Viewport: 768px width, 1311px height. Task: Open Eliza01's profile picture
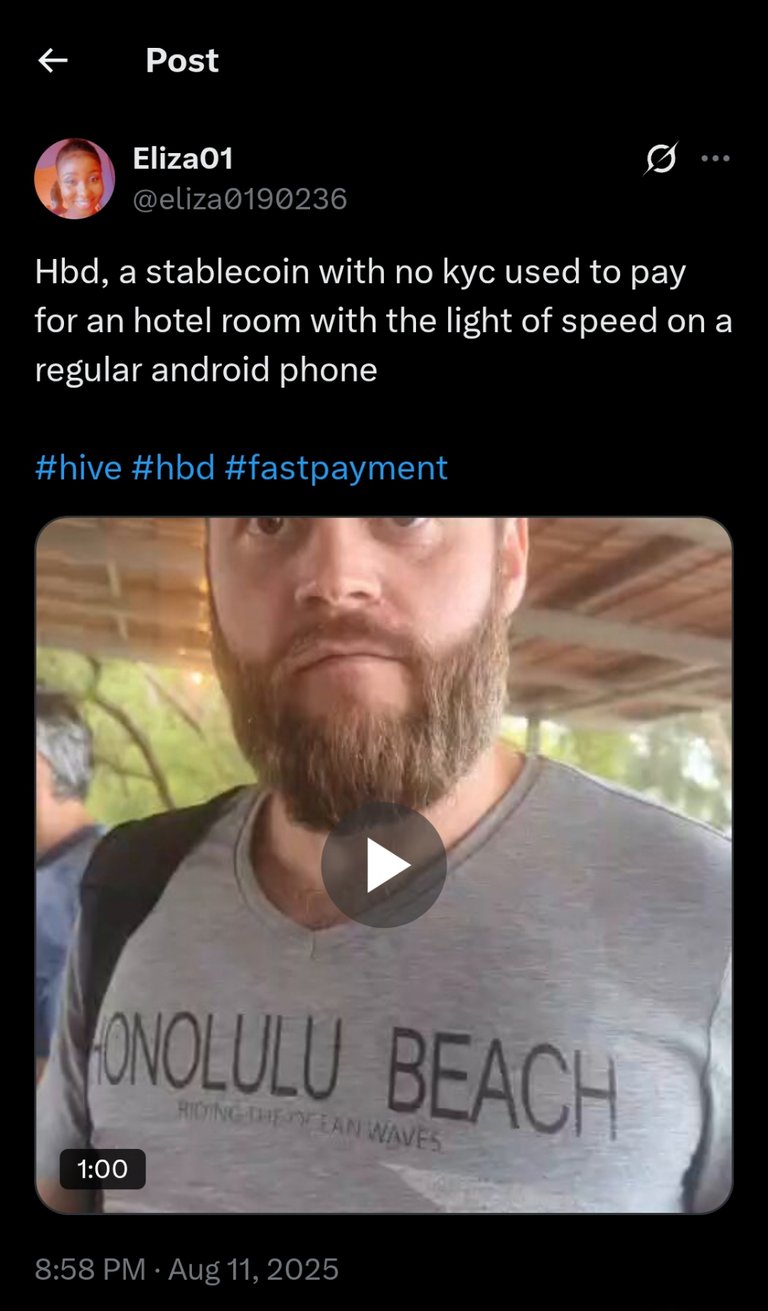pos(75,179)
